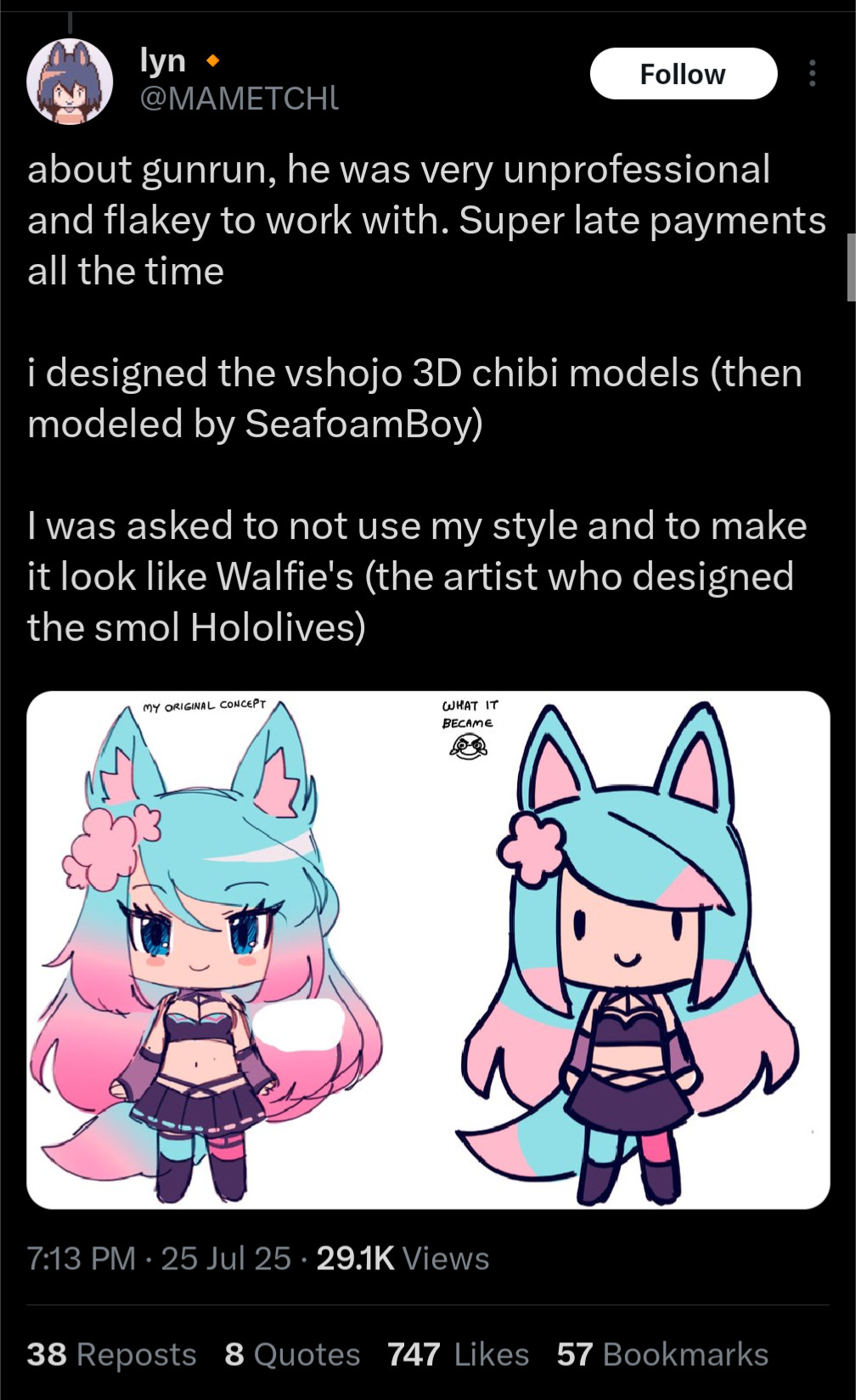Open the attached chibi concept image
Image resolution: width=856 pixels, height=1400 pixels.
428,949
